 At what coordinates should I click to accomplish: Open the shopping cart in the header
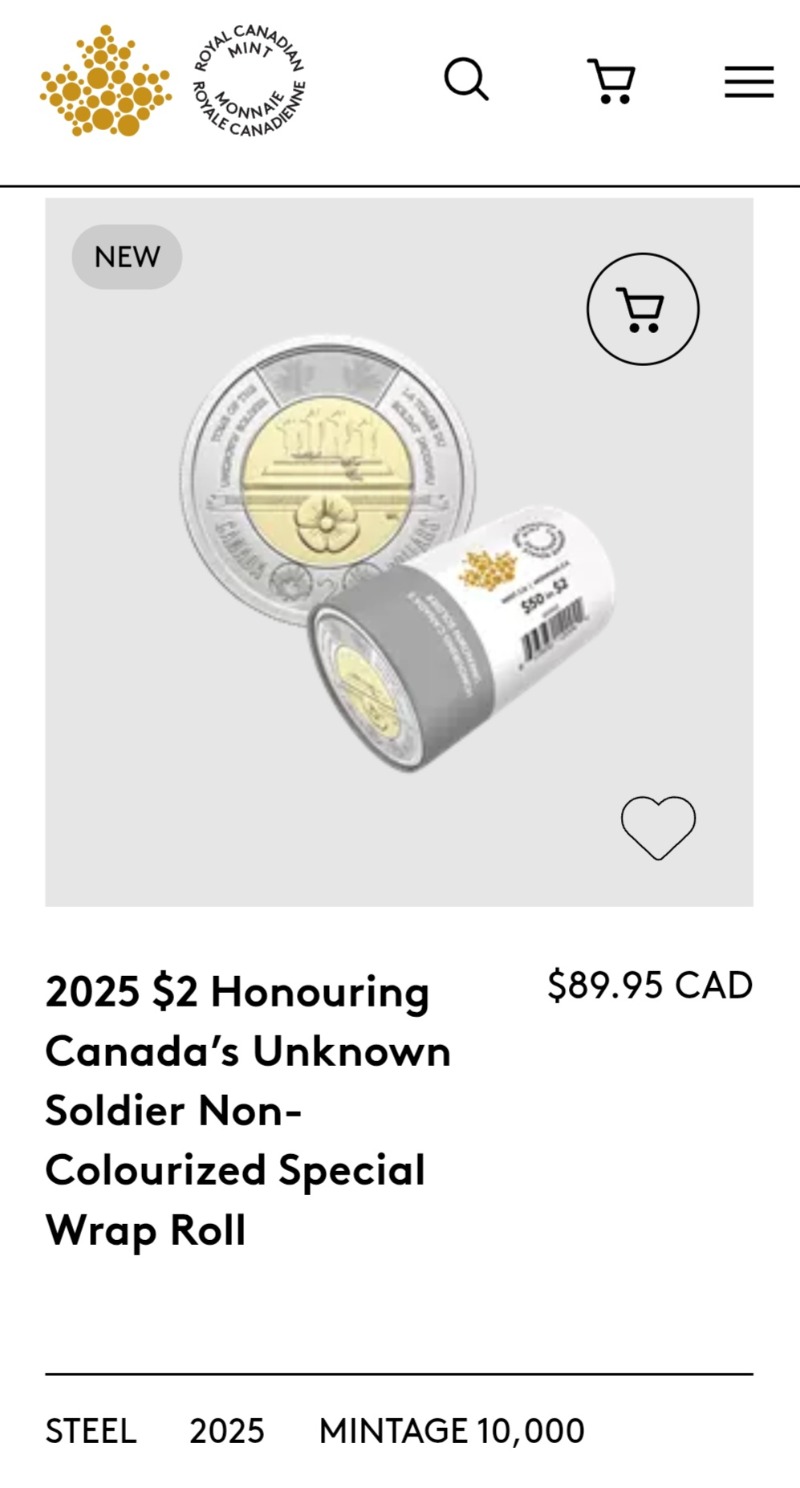click(611, 81)
